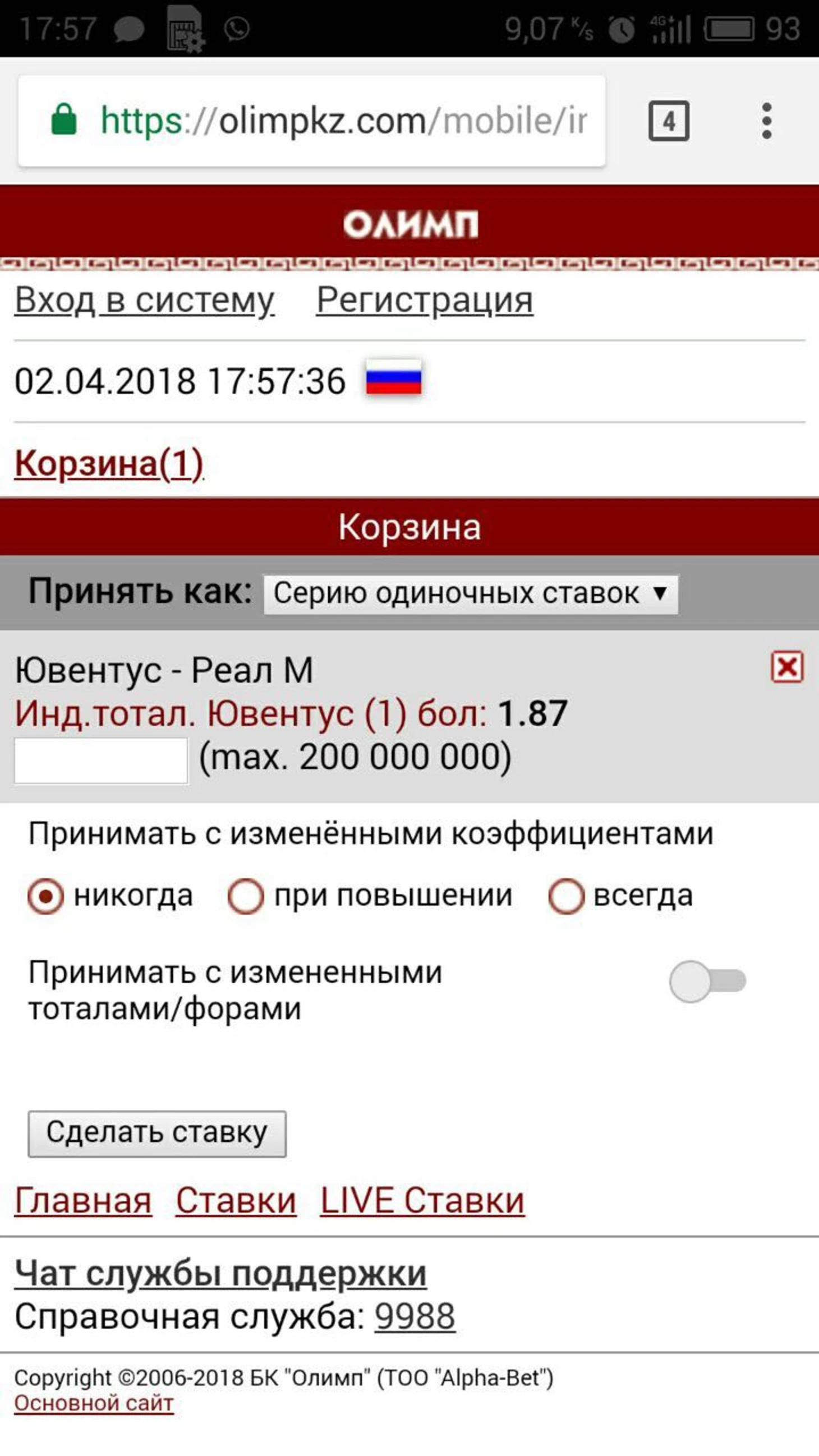Select the всегда radio option
819x1456 pixels.
click(x=566, y=896)
